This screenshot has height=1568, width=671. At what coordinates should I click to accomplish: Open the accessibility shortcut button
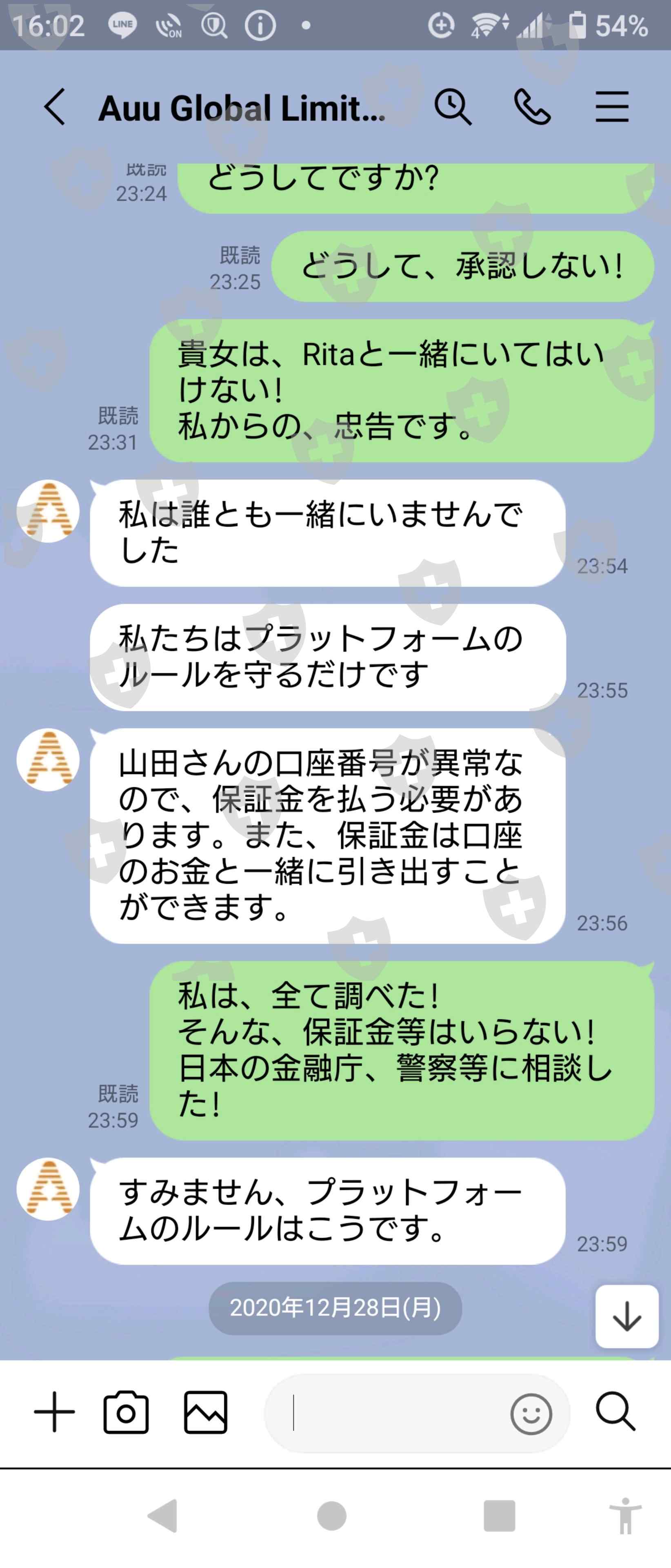point(625,1516)
